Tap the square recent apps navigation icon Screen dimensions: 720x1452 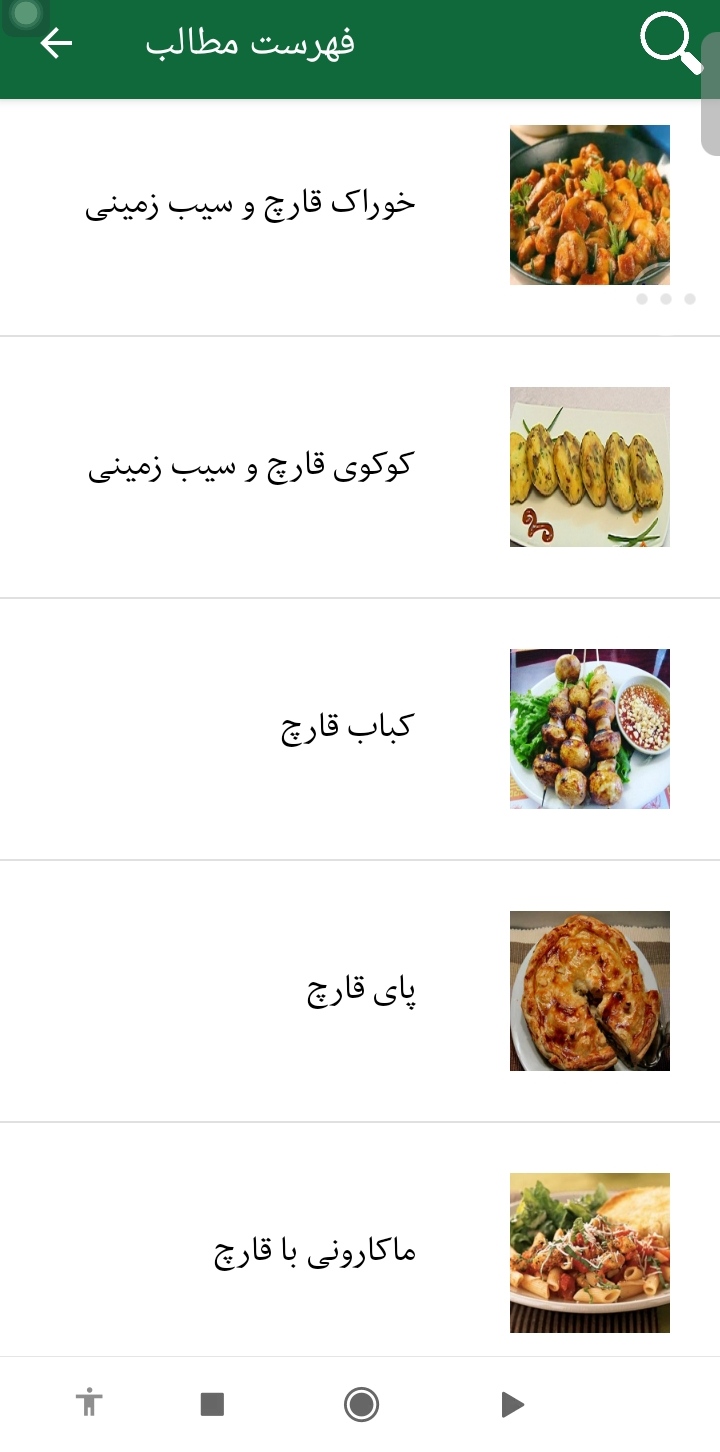(x=210, y=1404)
